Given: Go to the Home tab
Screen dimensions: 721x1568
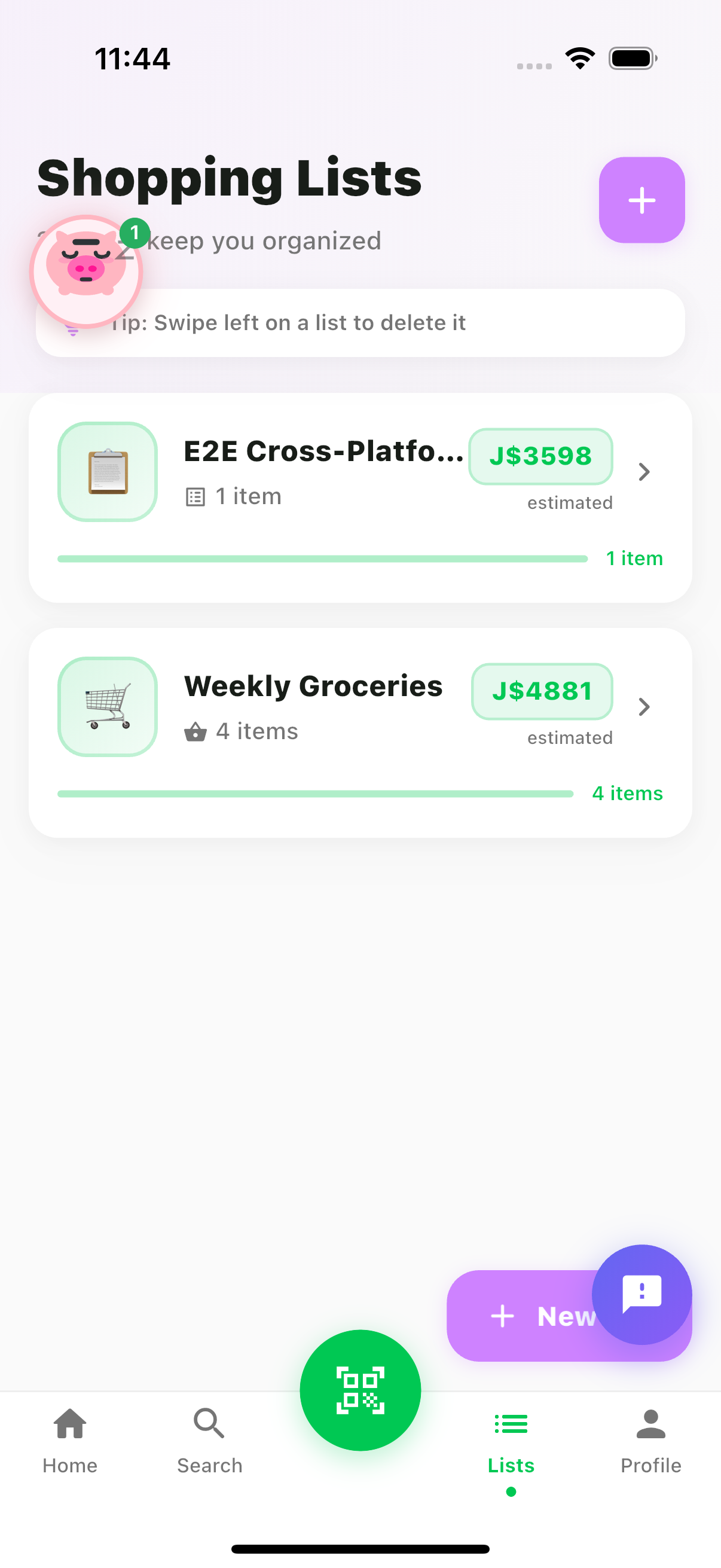Looking at the screenshot, I should click(70, 1440).
